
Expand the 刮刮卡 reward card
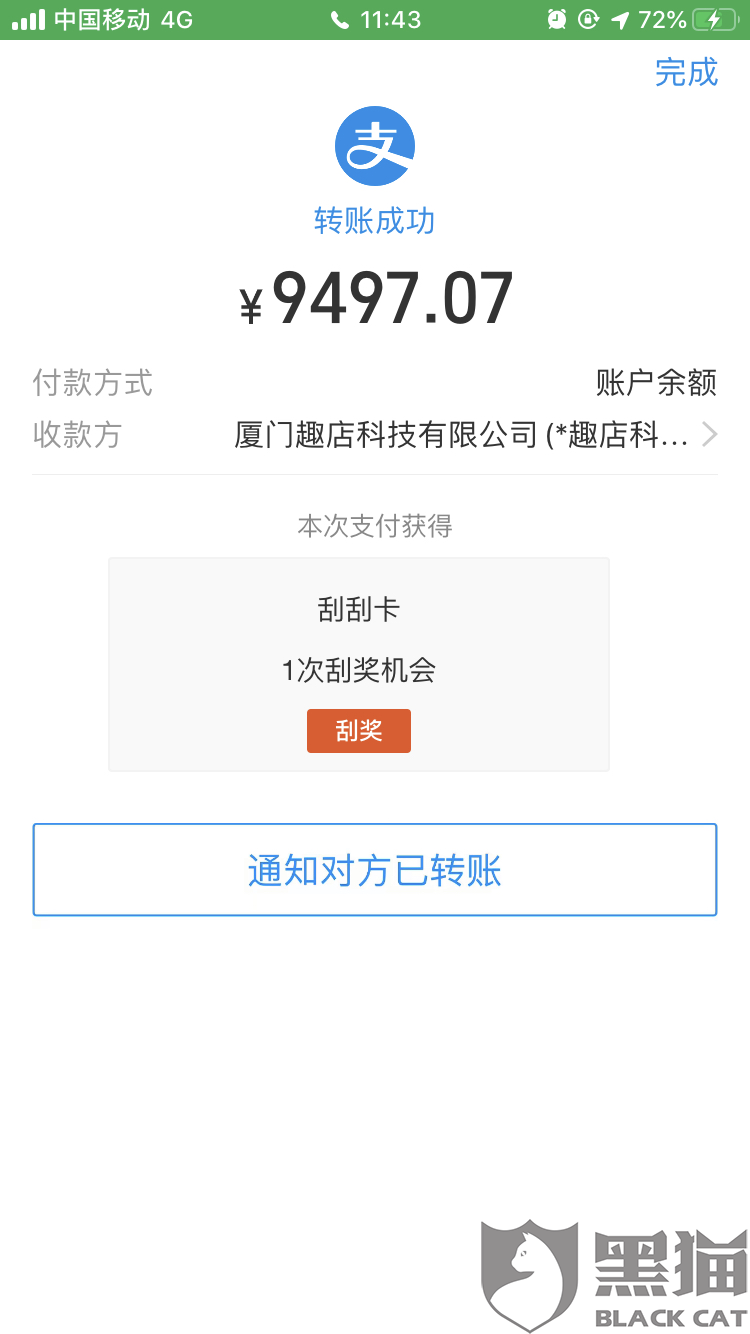tap(358, 663)
